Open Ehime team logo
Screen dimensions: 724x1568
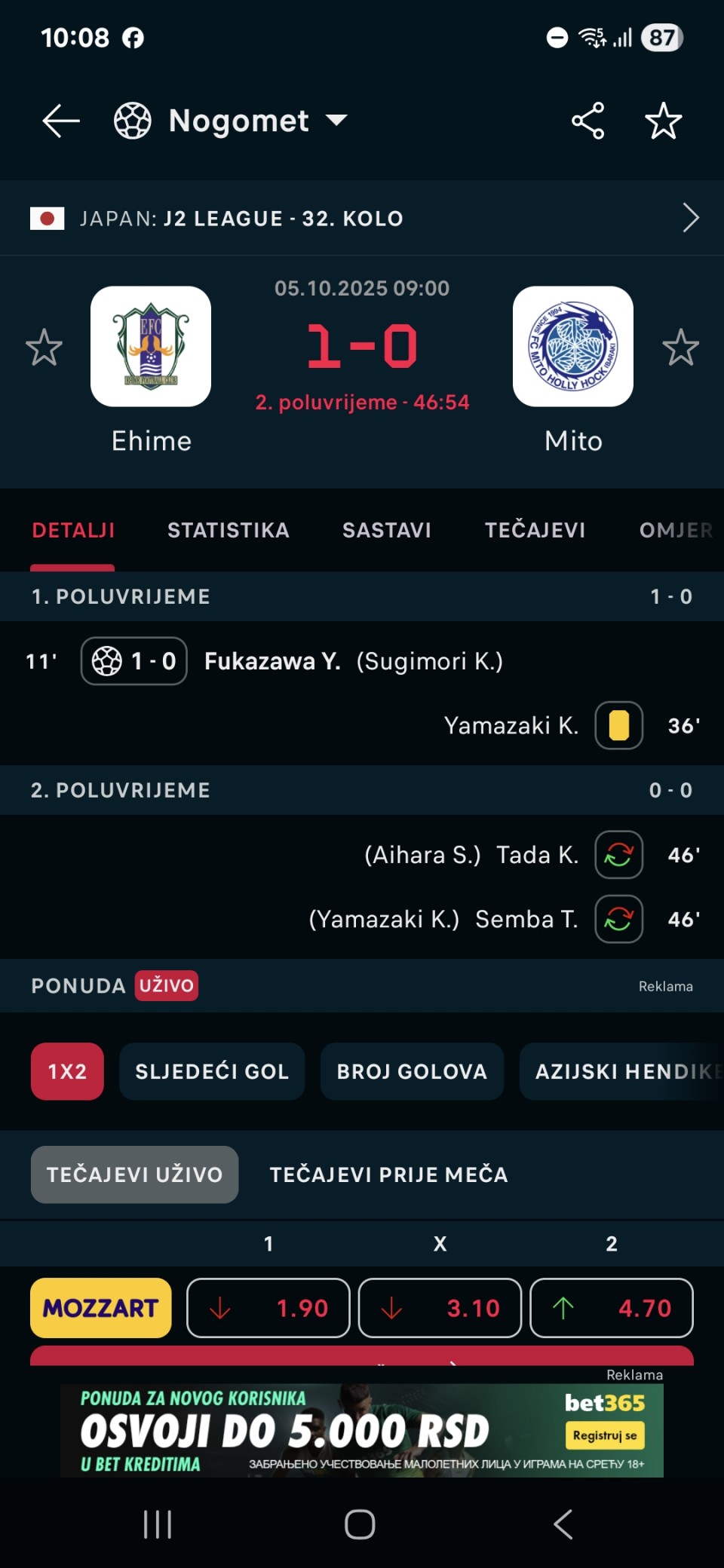151,347
